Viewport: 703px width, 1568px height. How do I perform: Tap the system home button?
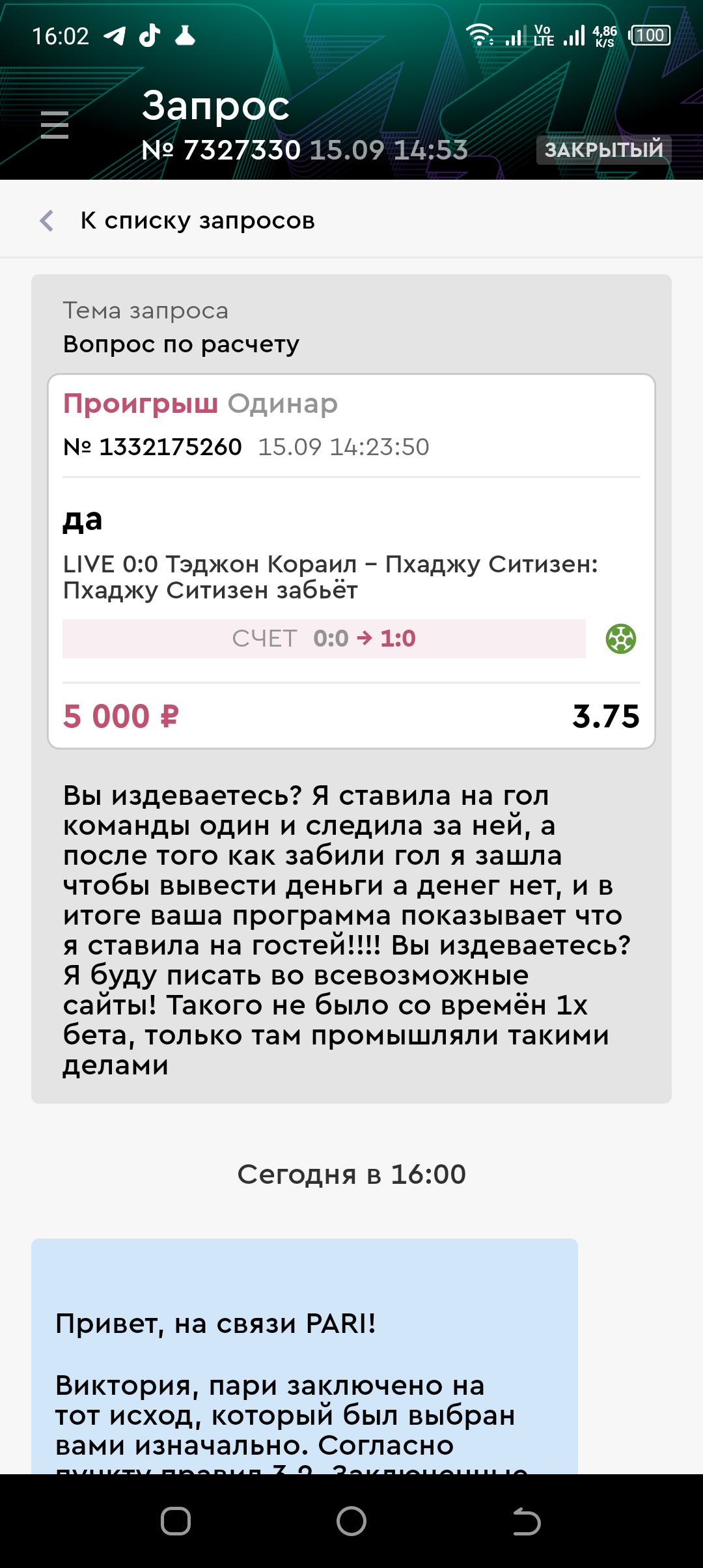tap(351, 1522)
